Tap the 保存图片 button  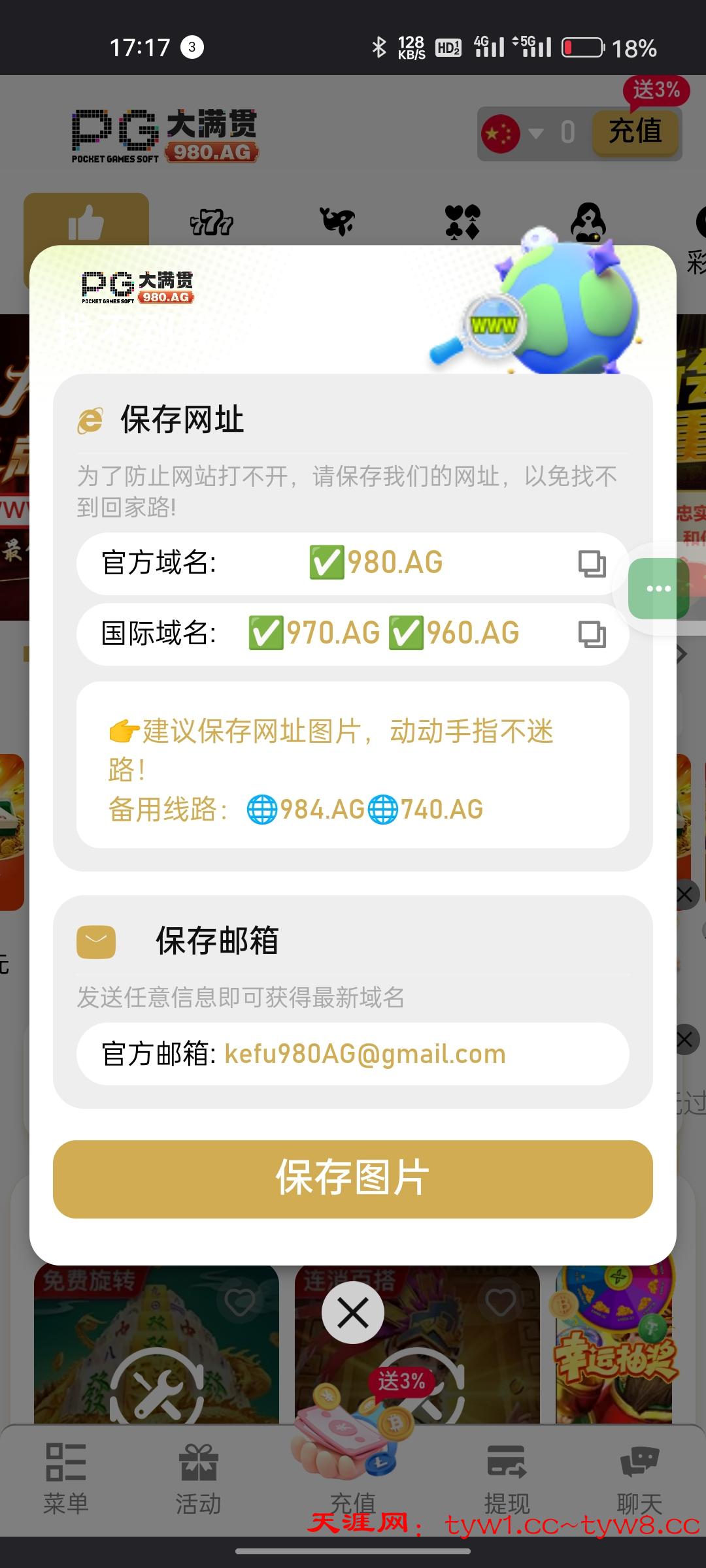coord(353,1179)
